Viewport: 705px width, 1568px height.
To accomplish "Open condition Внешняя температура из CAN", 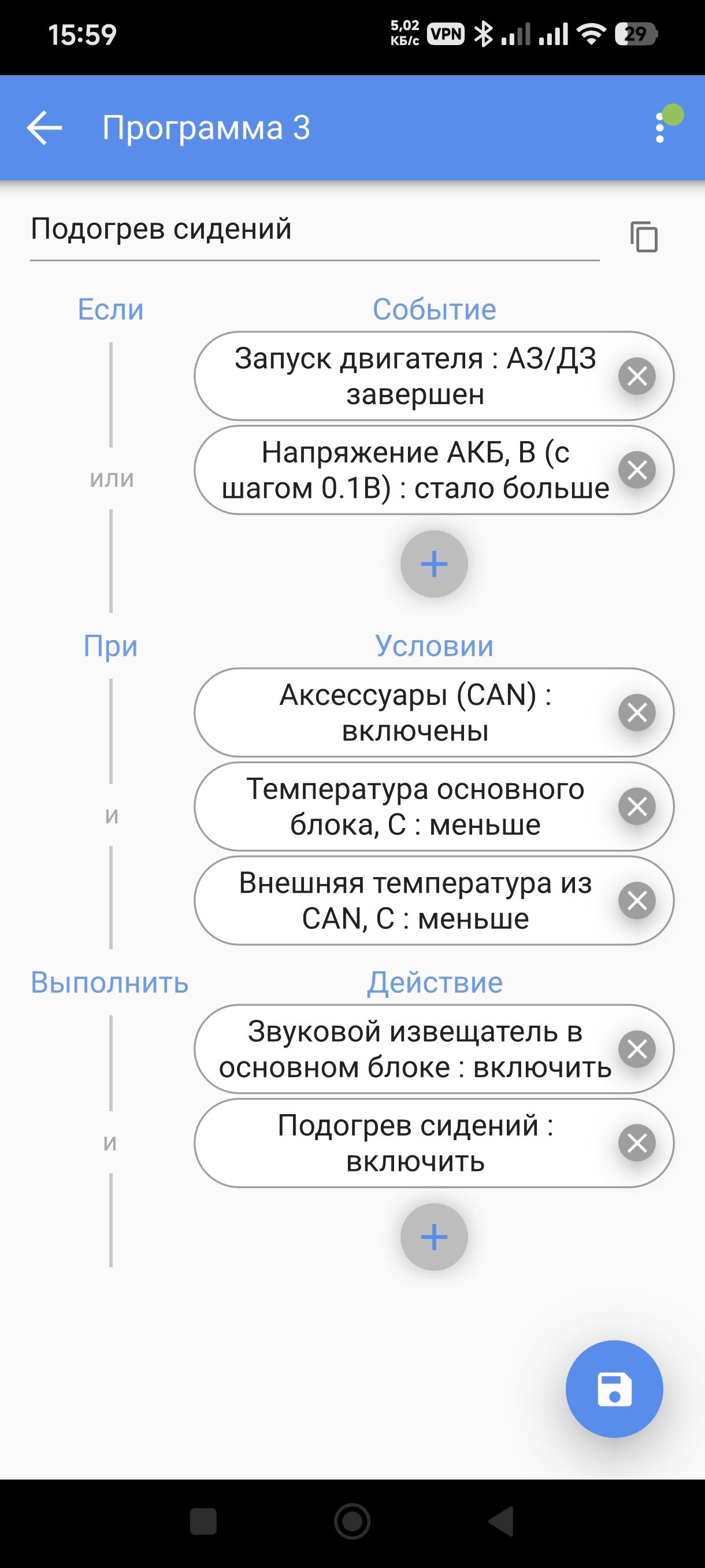I will [402, 900].
